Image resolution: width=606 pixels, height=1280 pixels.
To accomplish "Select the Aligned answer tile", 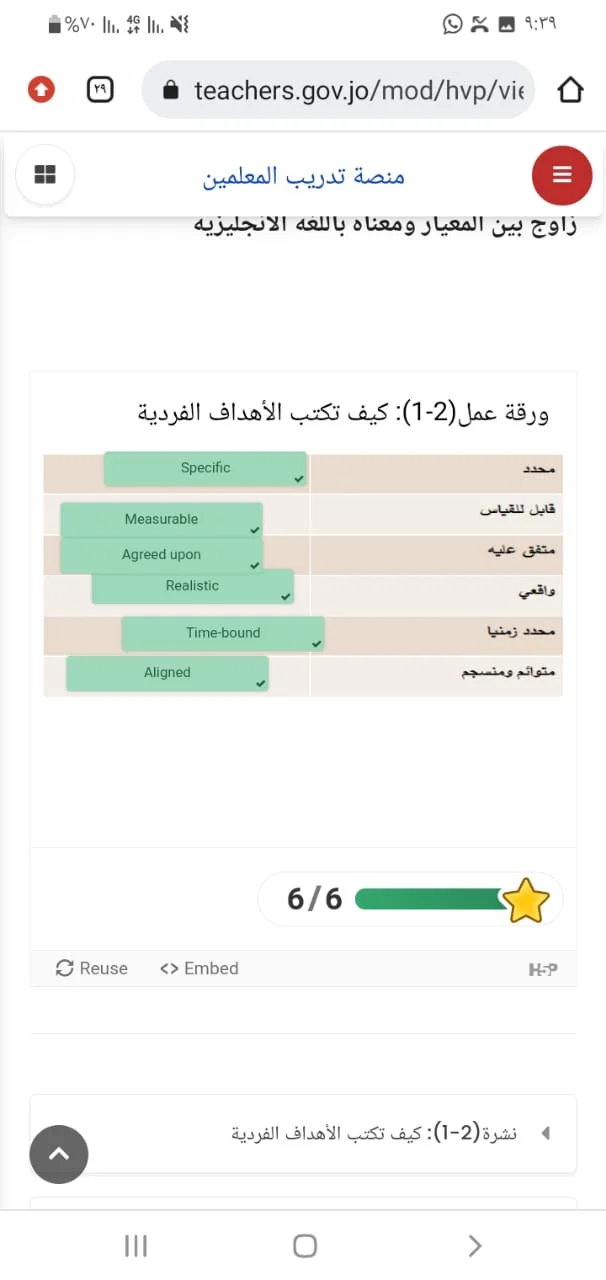I will (x=167, y=673).
